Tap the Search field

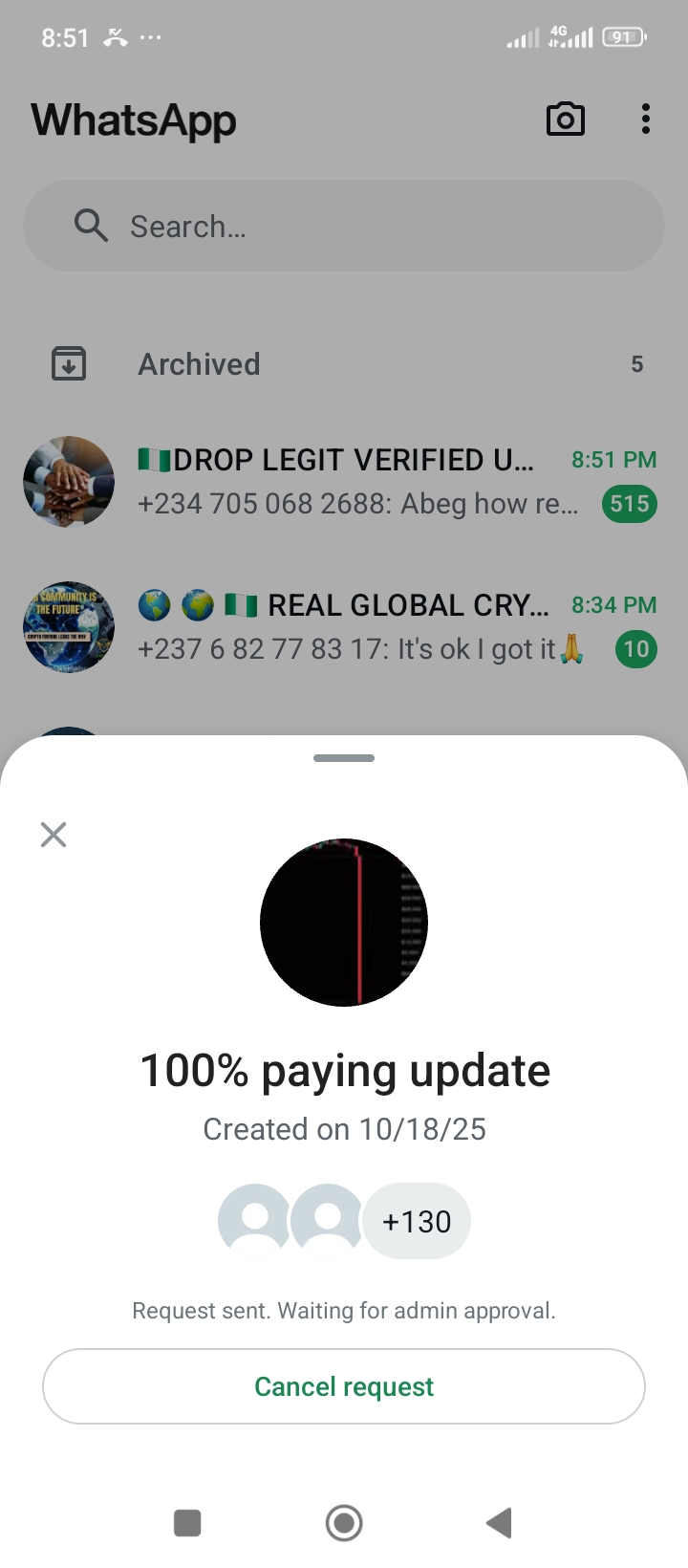coord(344,227)
